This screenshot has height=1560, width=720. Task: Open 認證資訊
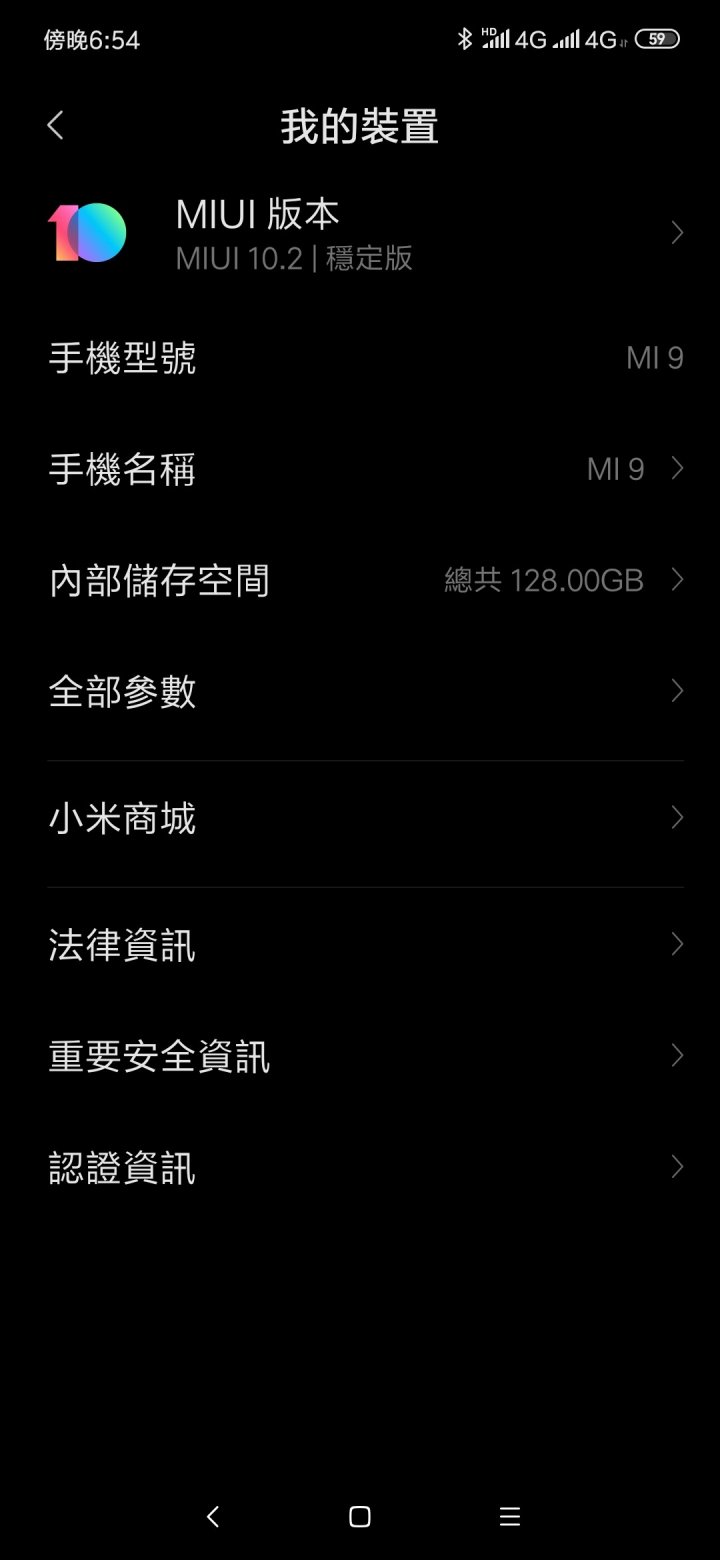360,1167
